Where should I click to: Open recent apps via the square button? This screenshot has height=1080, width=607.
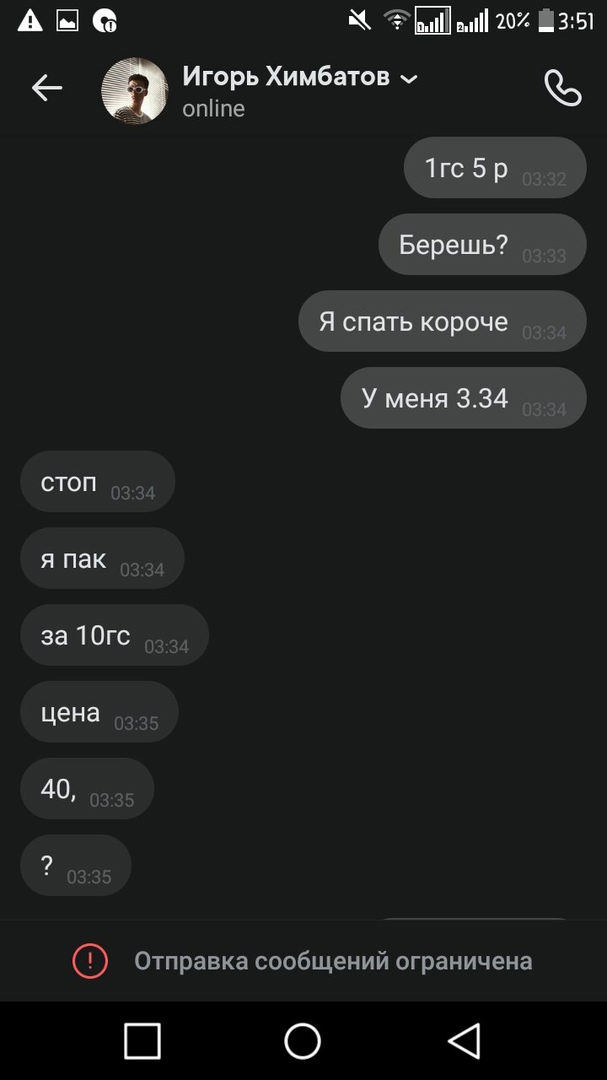(x=142, y=1041)
